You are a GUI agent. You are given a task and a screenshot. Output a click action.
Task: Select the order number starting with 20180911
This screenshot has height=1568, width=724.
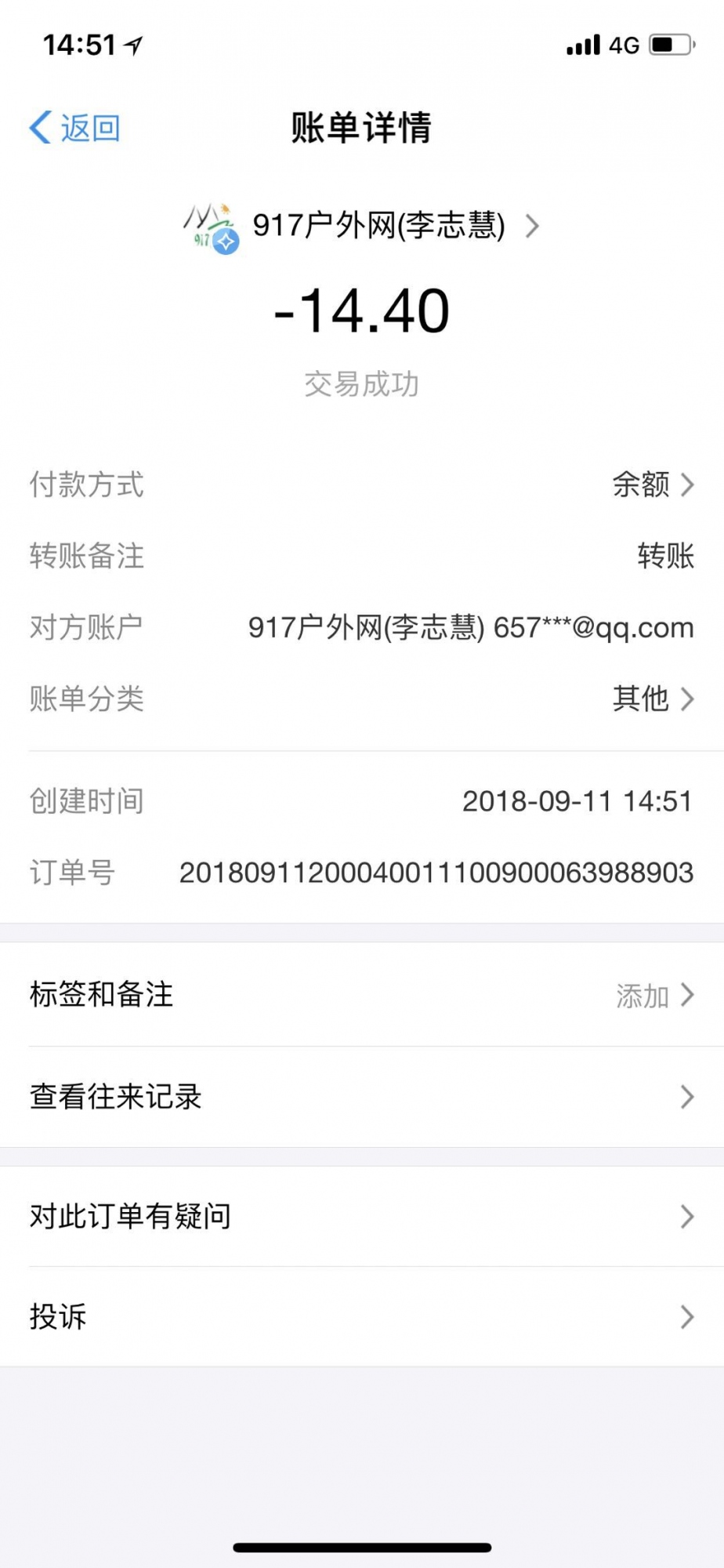[435, 870]
